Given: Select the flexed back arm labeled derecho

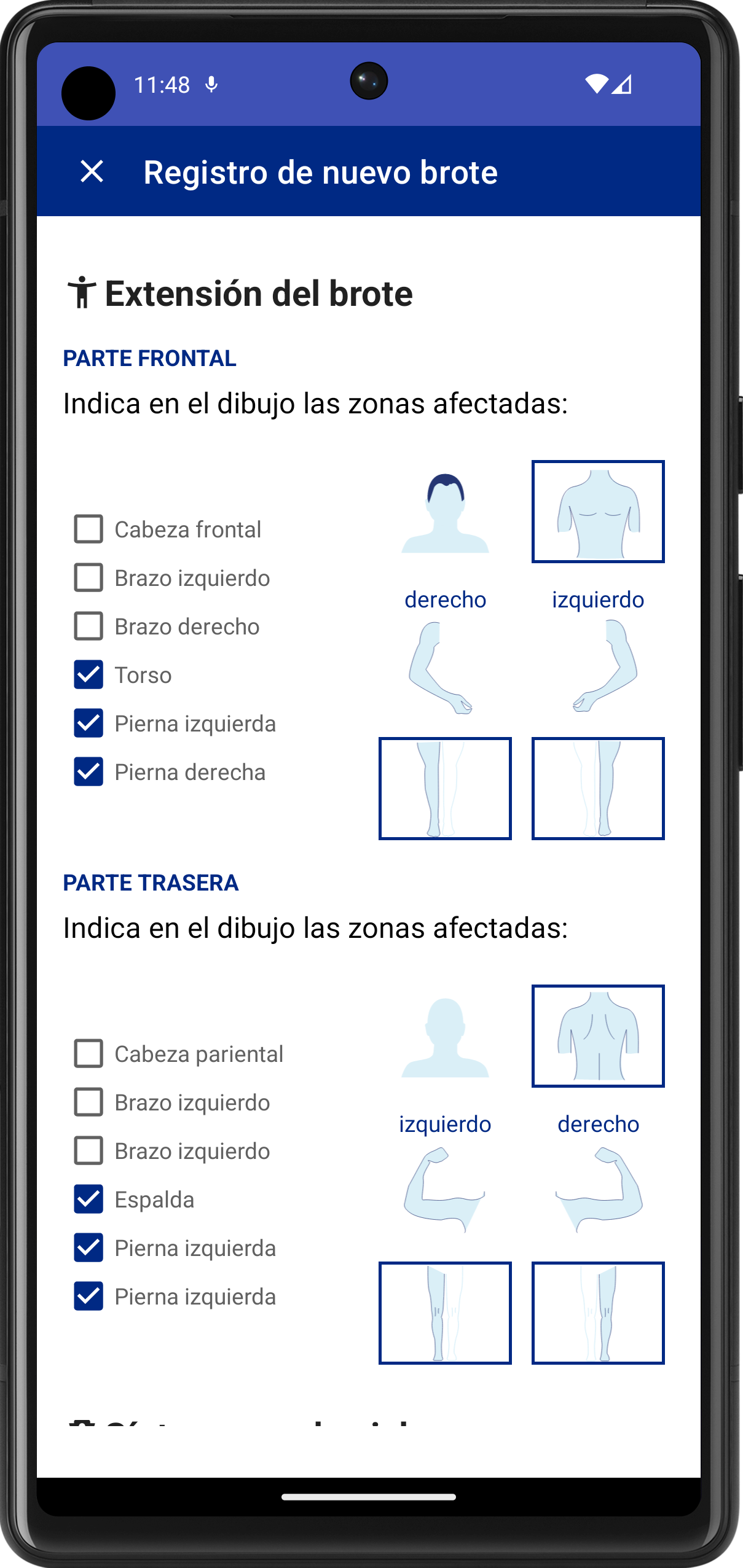Looking at the screenshot, I should (x=599, y=1189).
